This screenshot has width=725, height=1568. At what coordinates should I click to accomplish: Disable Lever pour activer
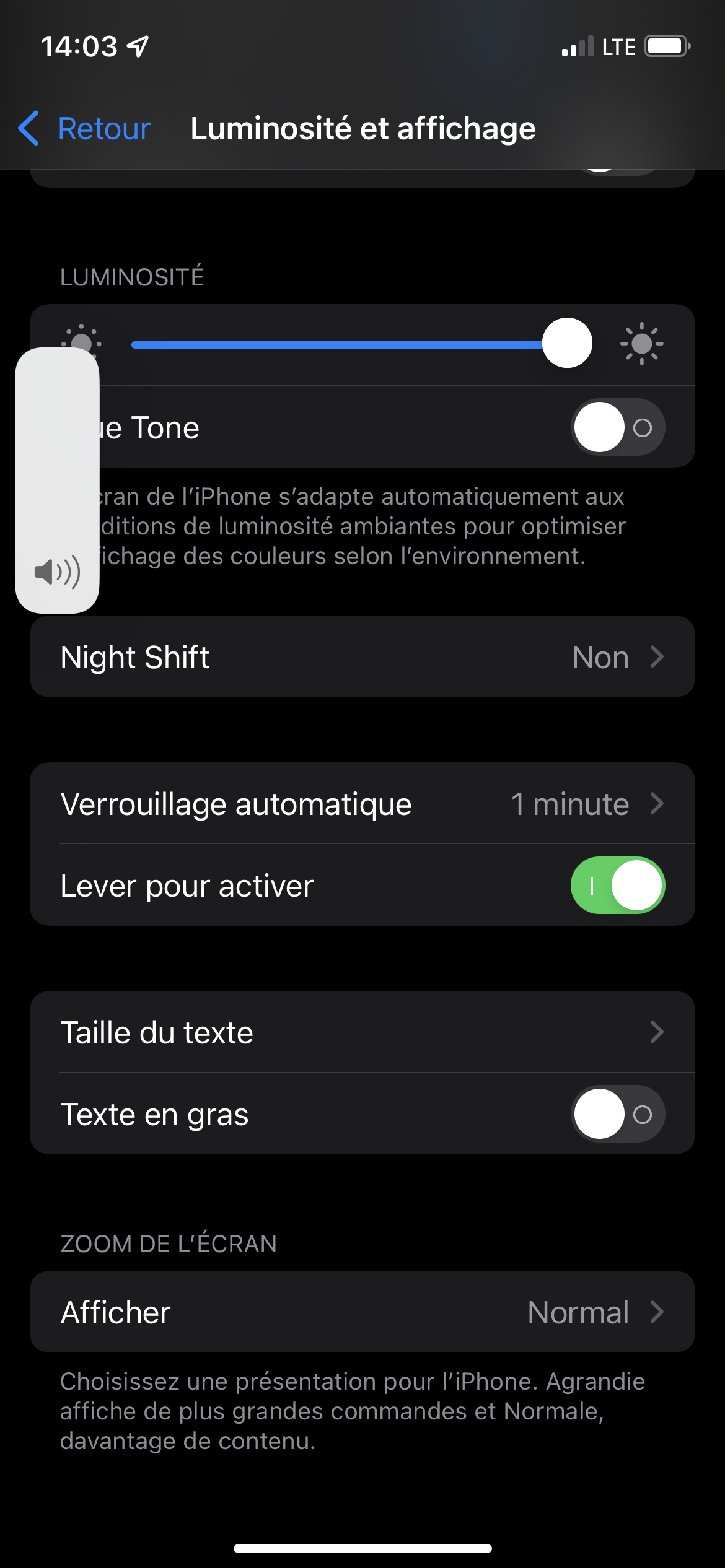617,886
